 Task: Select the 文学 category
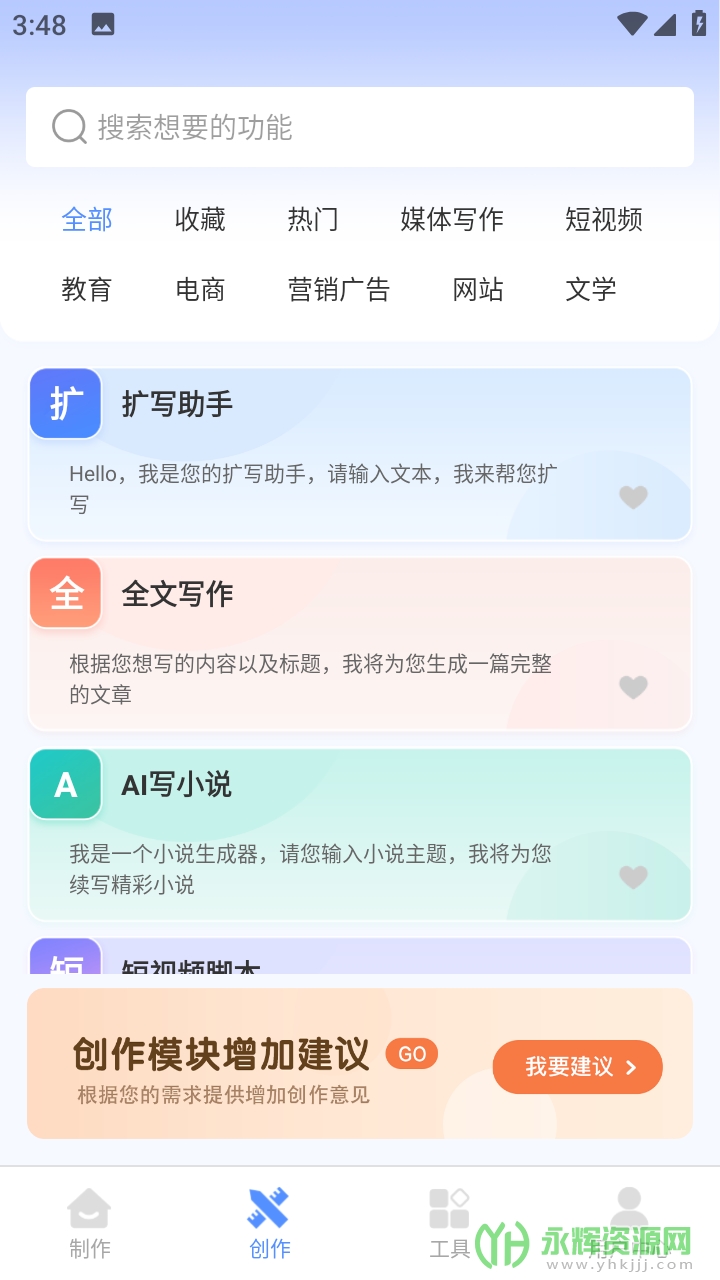(591, 290)
